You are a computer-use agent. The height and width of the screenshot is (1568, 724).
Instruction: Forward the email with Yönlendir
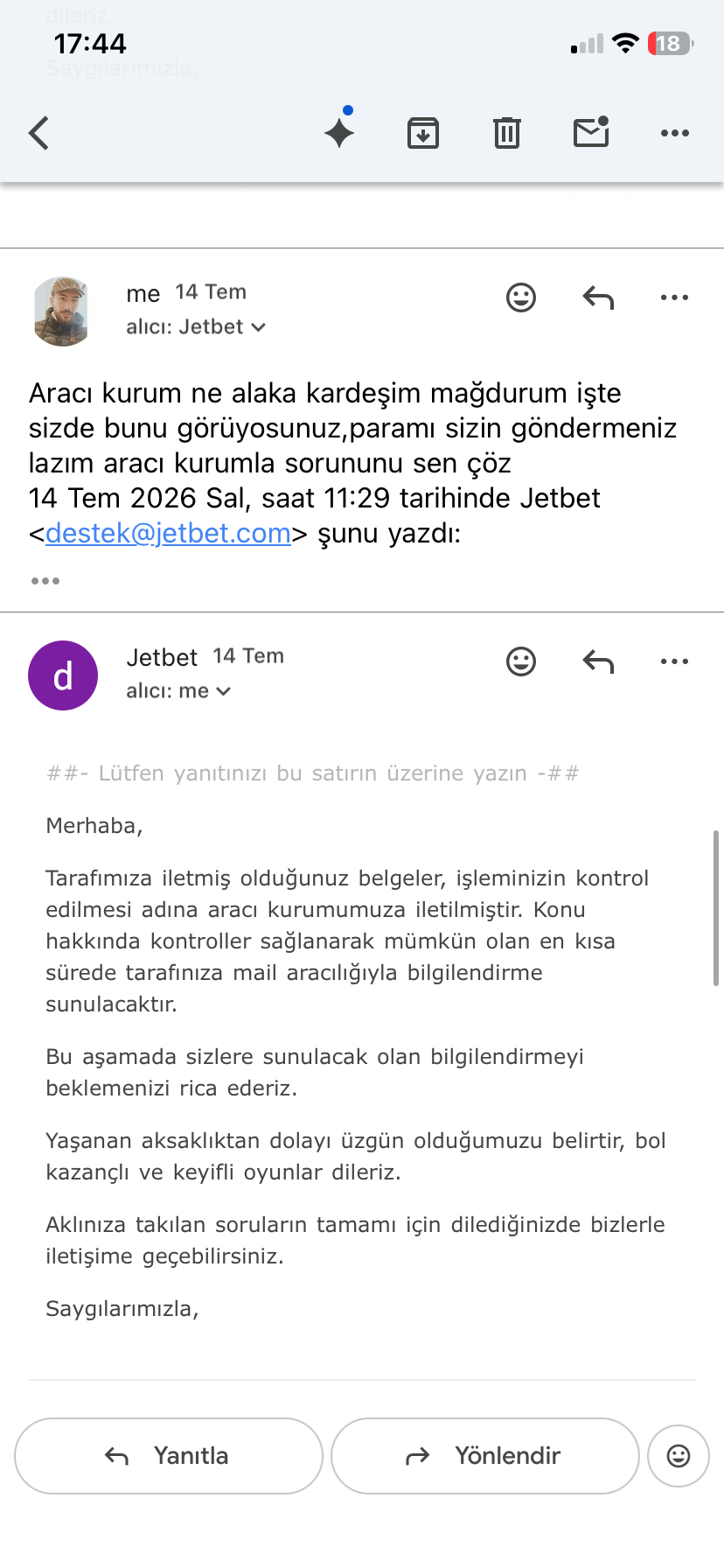tap(485, 1456)
